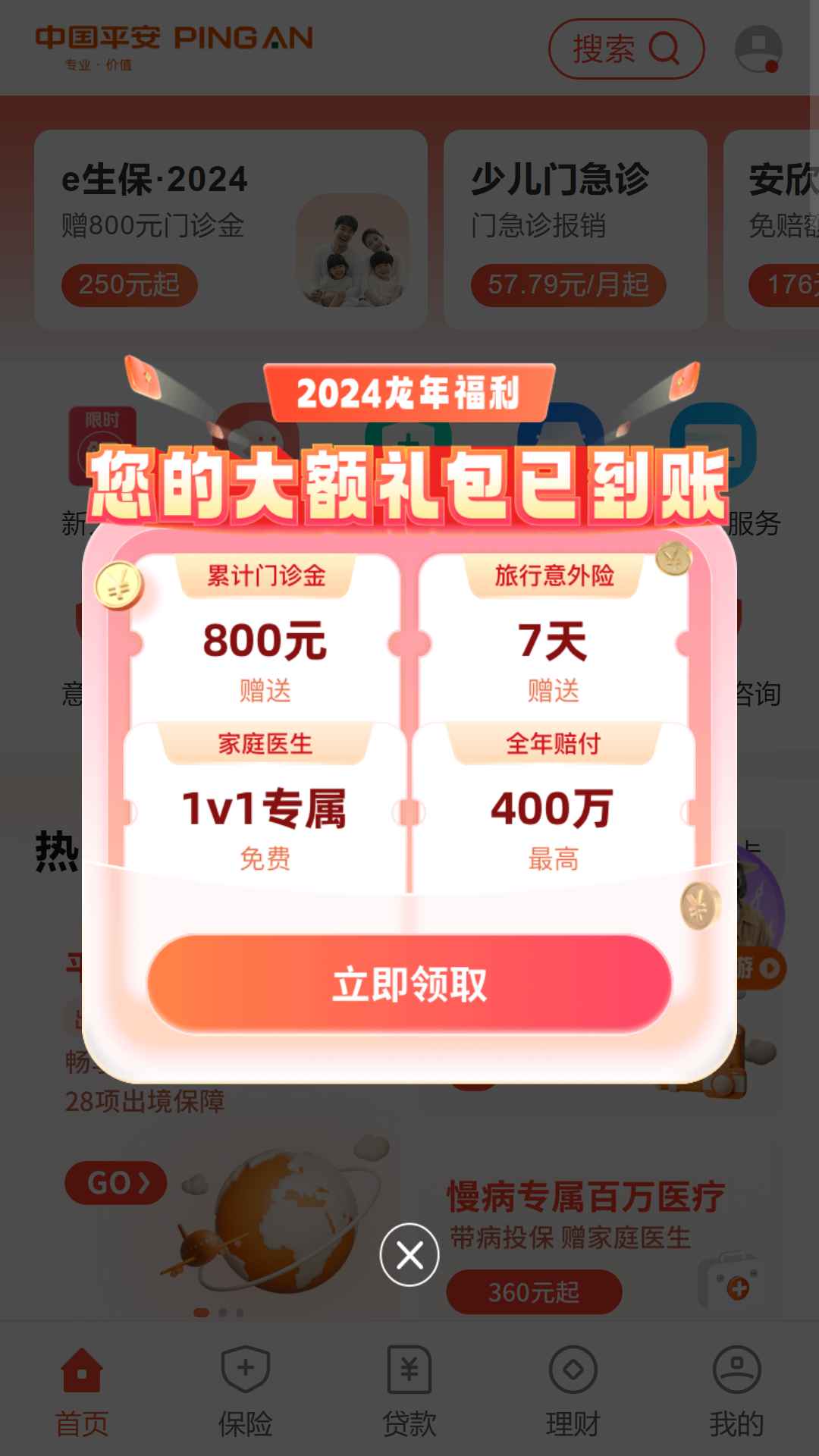The height and width of the screenshot is (1456, 819).
Task: Dismiss the 龙年福利 popup with the X
Action: coord(409,1255)
